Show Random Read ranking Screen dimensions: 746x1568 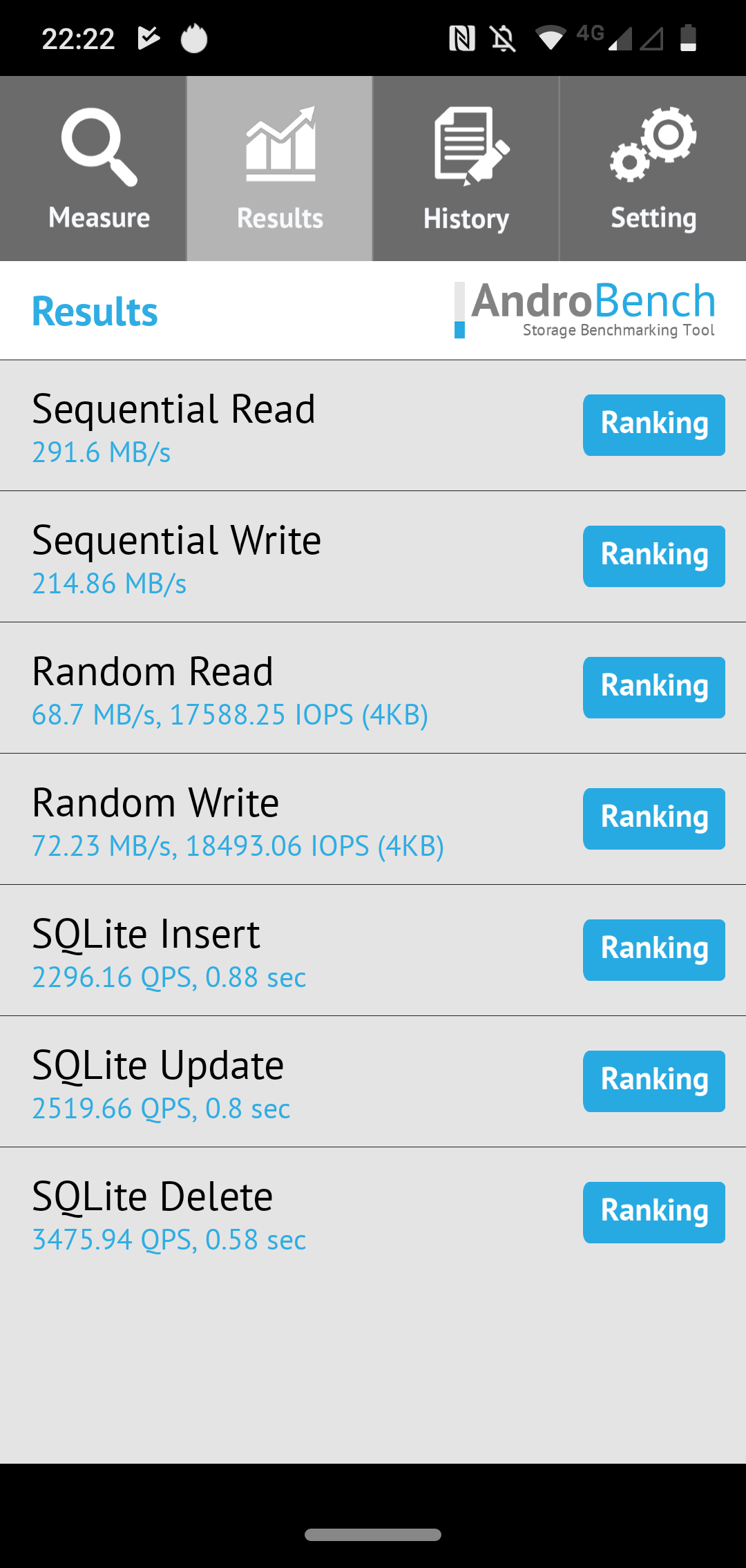coord(653,687)
